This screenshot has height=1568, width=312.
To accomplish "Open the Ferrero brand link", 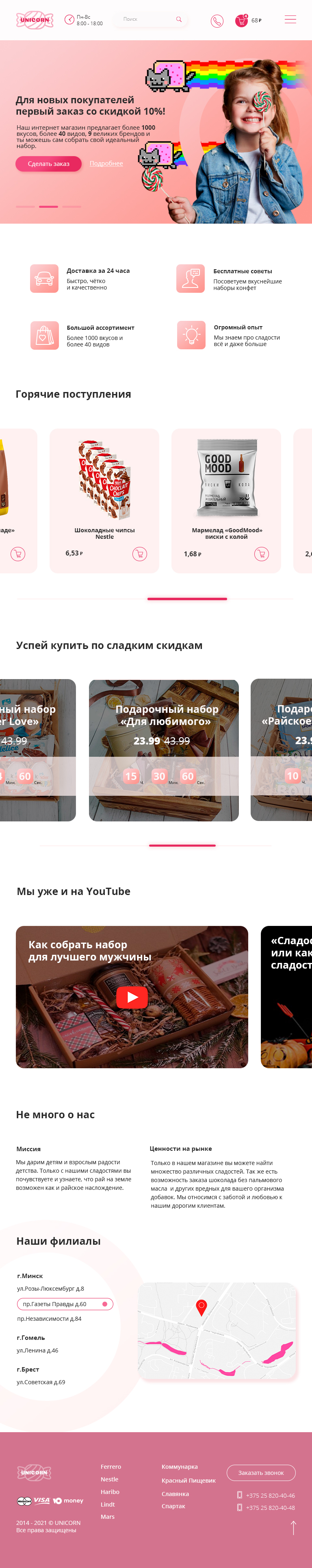I will 110,1466.
